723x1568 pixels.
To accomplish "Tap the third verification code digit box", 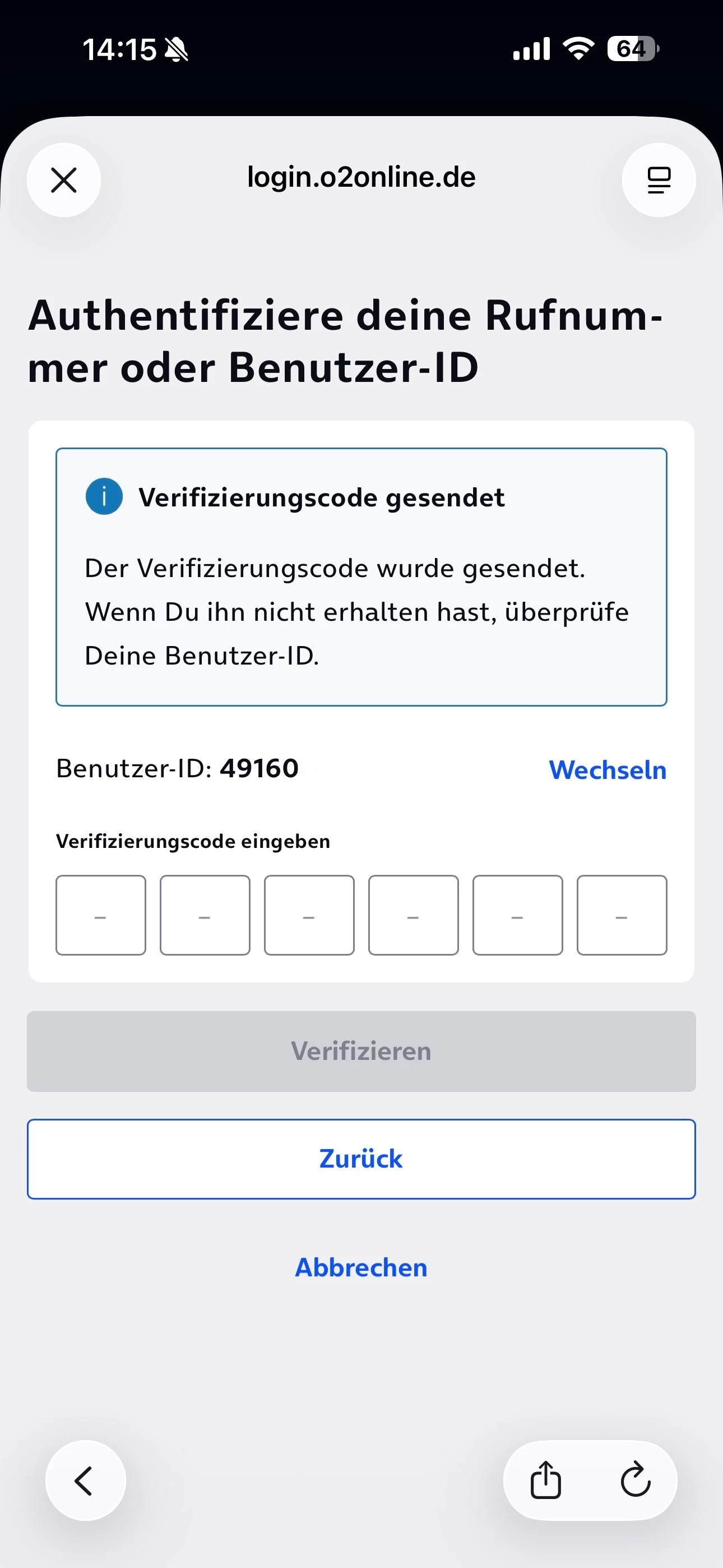I will [309, 915].
